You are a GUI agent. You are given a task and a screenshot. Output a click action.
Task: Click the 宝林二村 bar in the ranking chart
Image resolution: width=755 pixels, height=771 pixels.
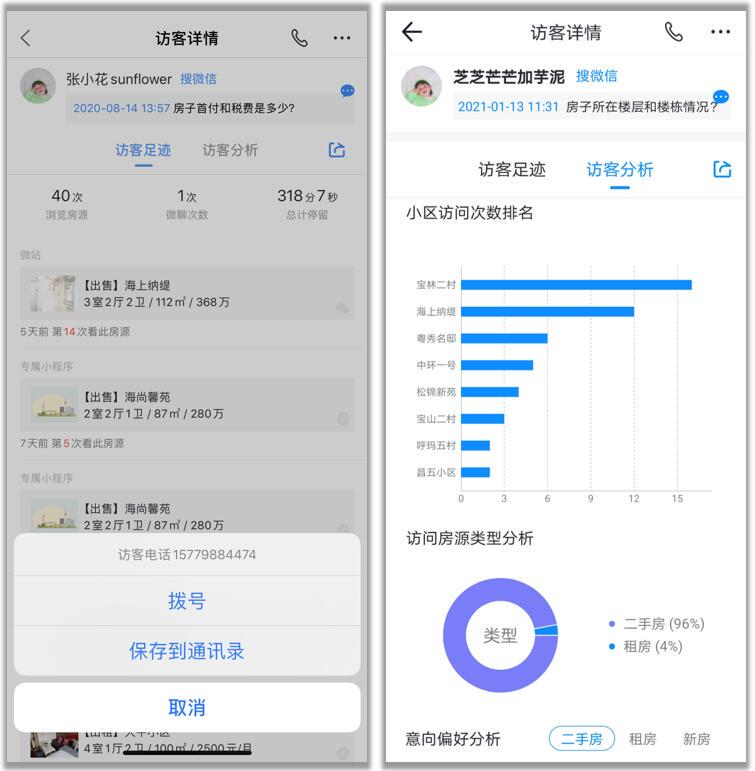pyautogui.click(x=575, y=283)
